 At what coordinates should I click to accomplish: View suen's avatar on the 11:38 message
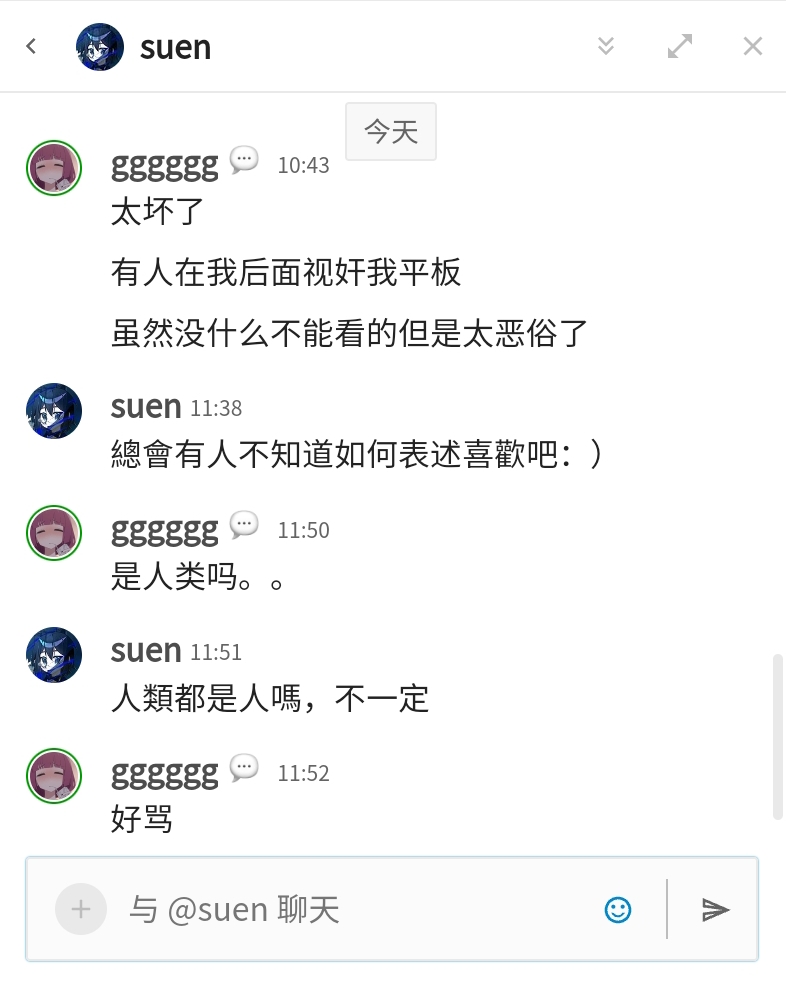[54, 410]
